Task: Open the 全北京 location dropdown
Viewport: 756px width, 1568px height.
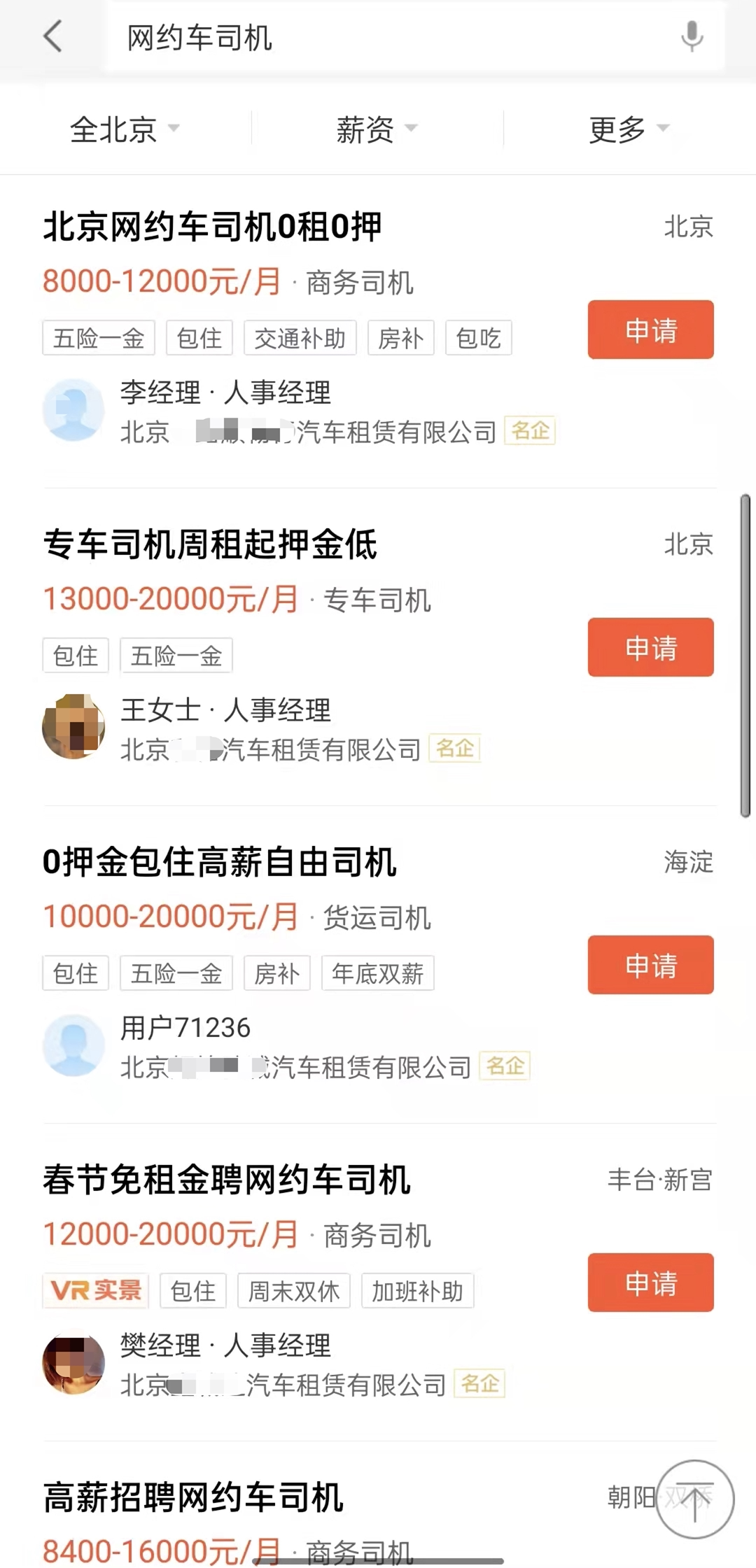Action: (x=123, y=129)
